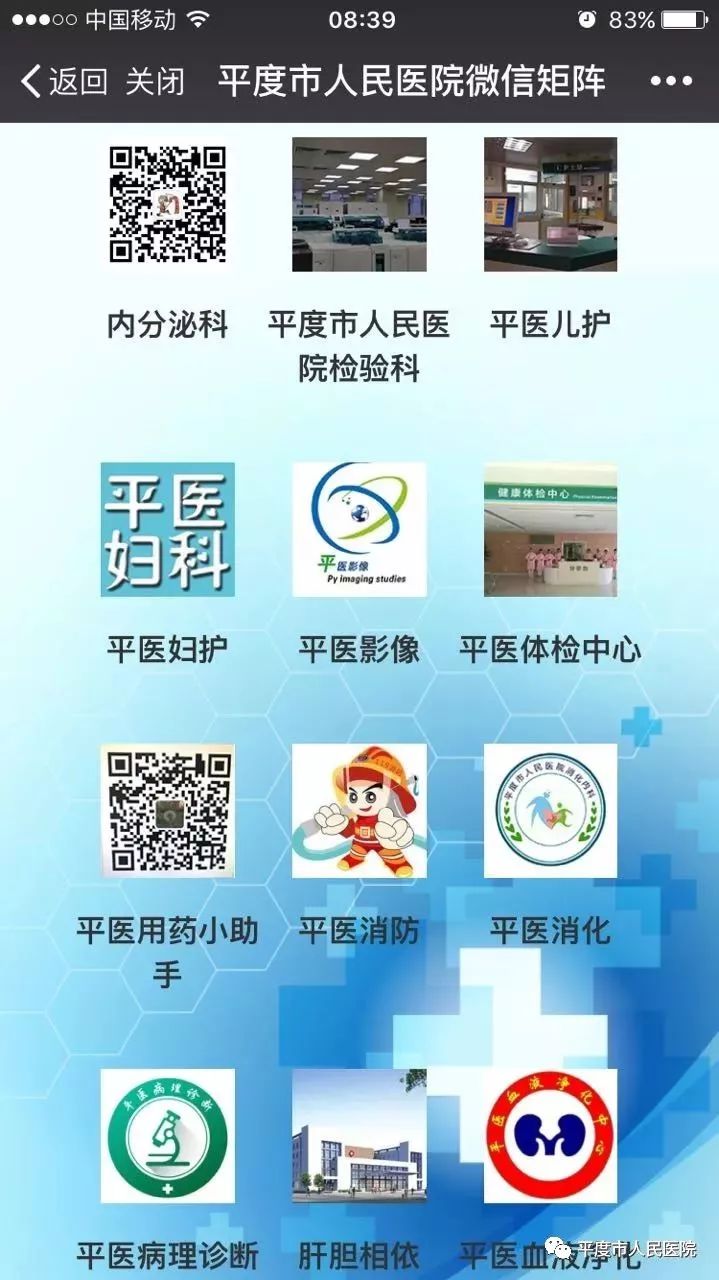Tap the 平医消防 mascot tile
The width and height of the screenshot is (719, 1280).
(x=359, y=810)
